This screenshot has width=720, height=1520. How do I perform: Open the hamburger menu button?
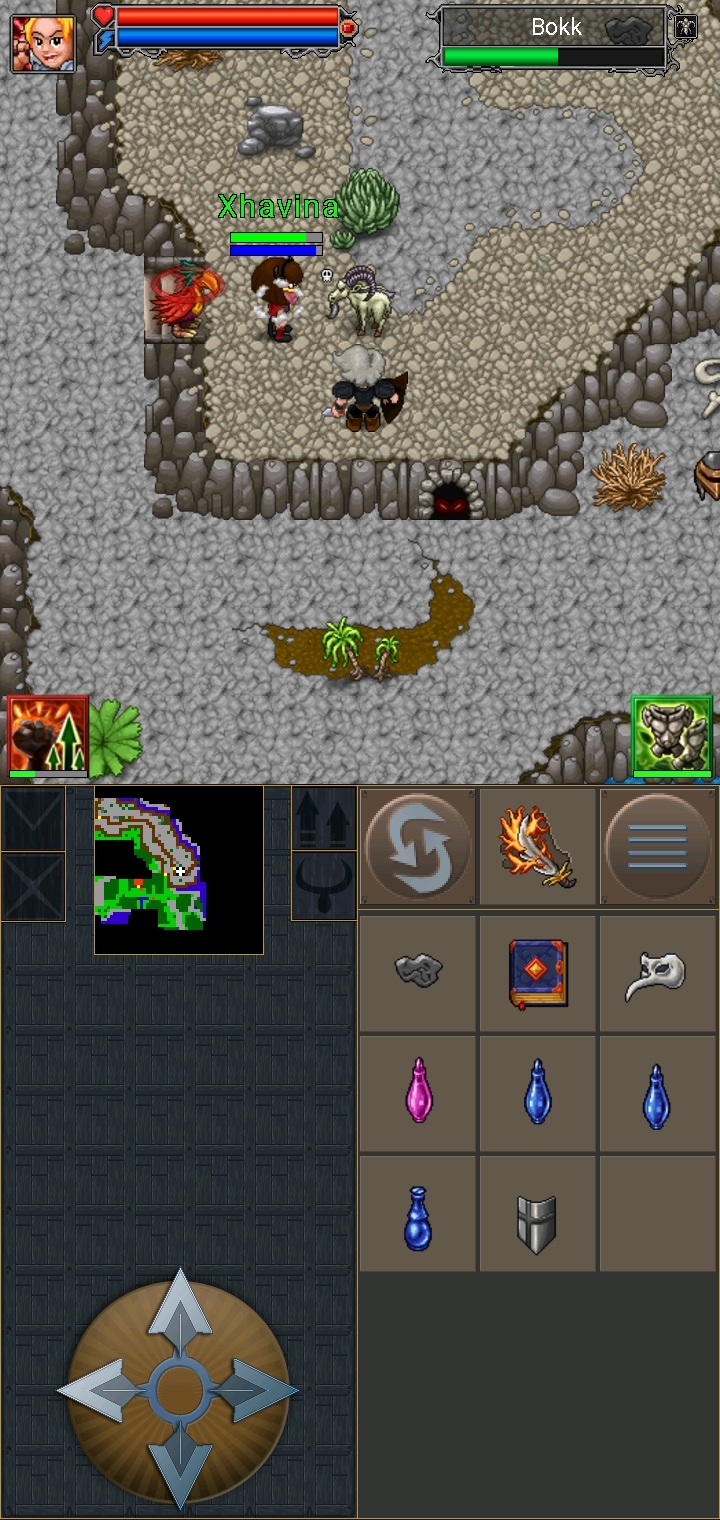coord(658,847)
